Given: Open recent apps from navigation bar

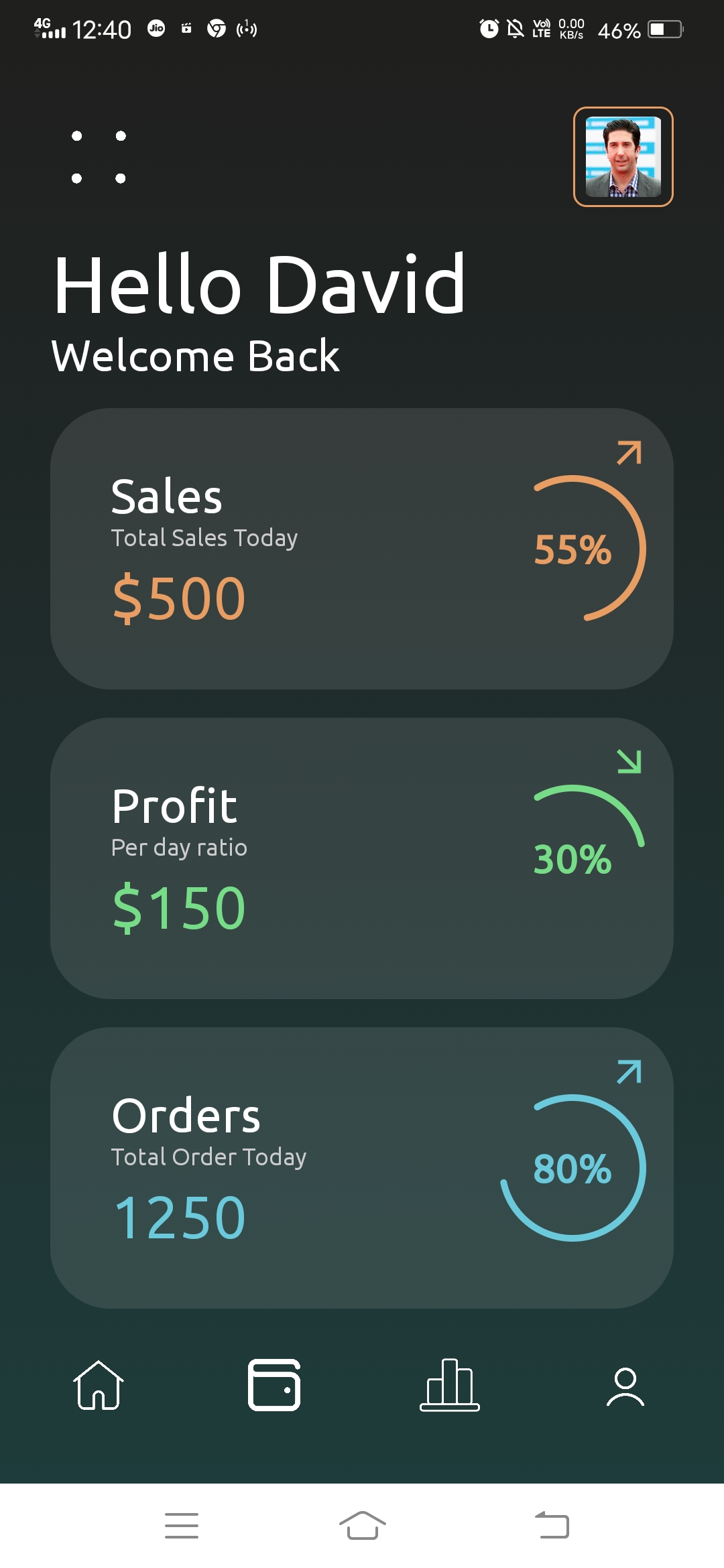Looking at the screenshot, I should (x=182, y=1525).
